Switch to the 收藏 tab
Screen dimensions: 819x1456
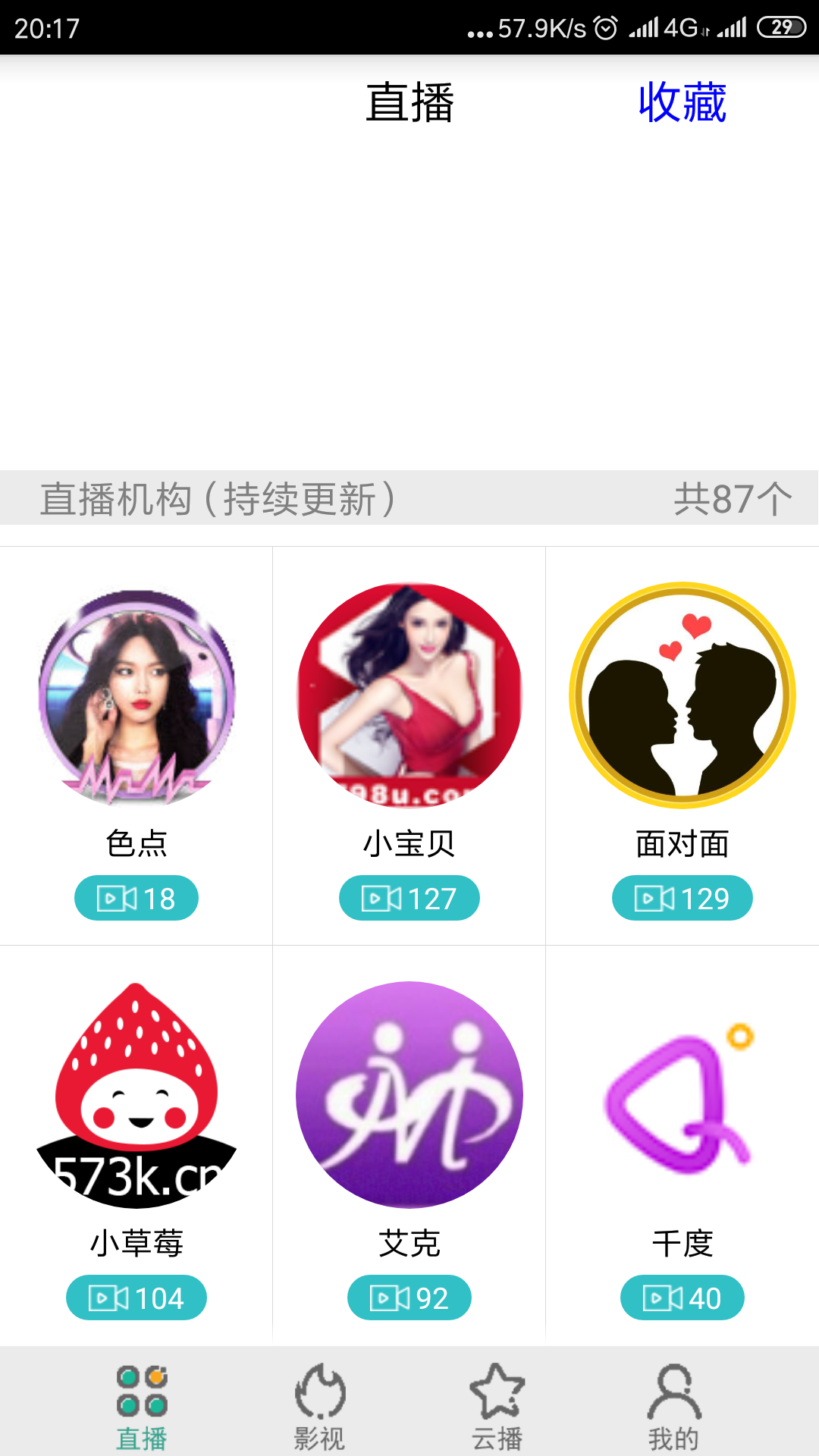(x=682, y=102)
